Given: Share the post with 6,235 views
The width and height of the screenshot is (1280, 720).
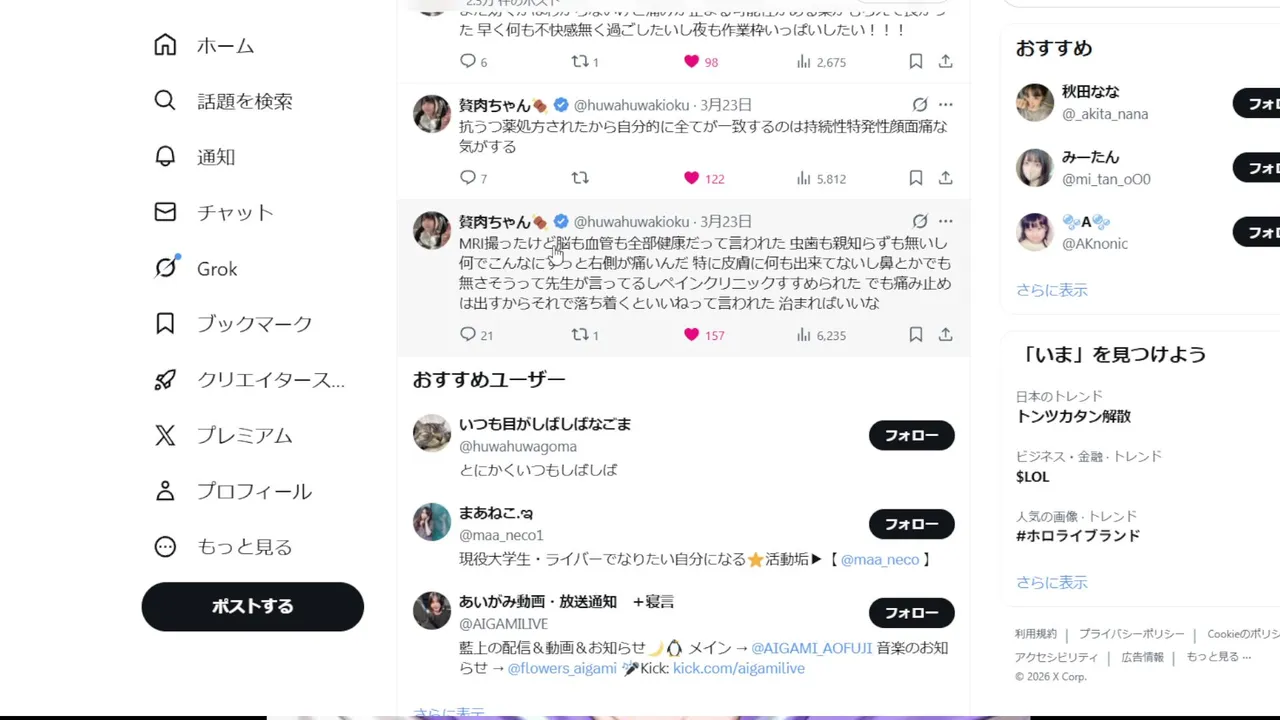Looking at the screenshot, I should point(945,335).
